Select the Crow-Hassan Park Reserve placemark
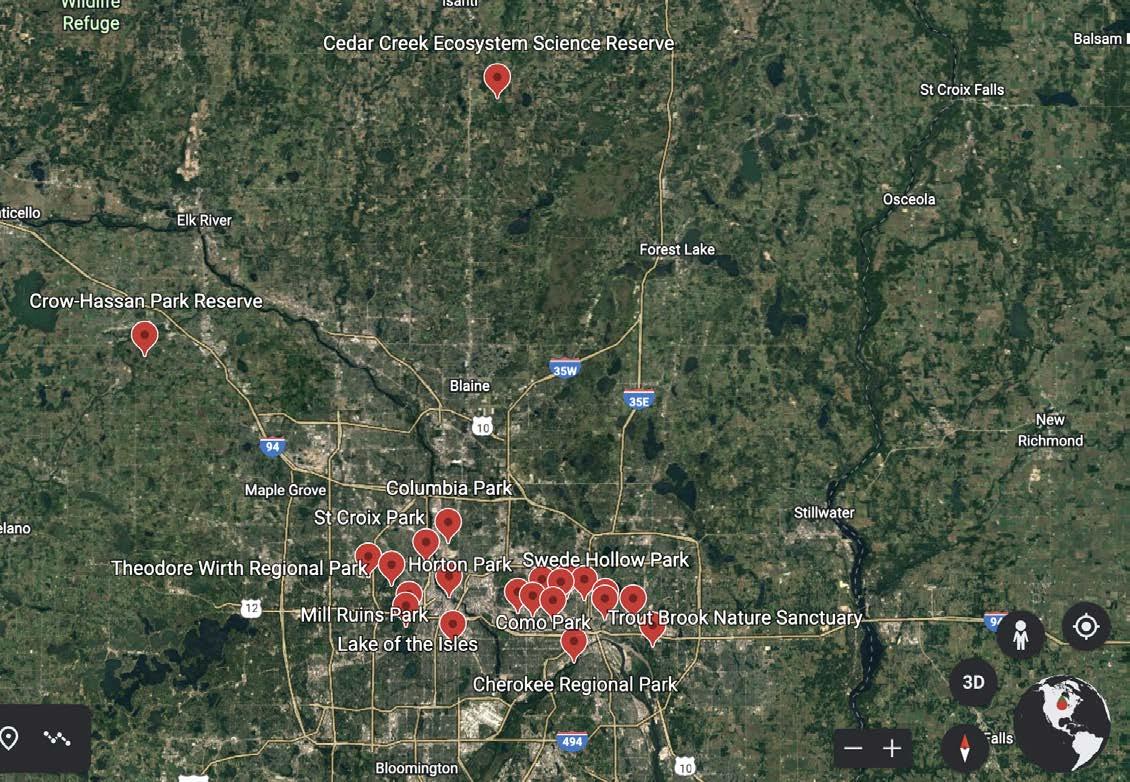Image resolution: width=1130 pixels, height=782 pixels. 145,336
